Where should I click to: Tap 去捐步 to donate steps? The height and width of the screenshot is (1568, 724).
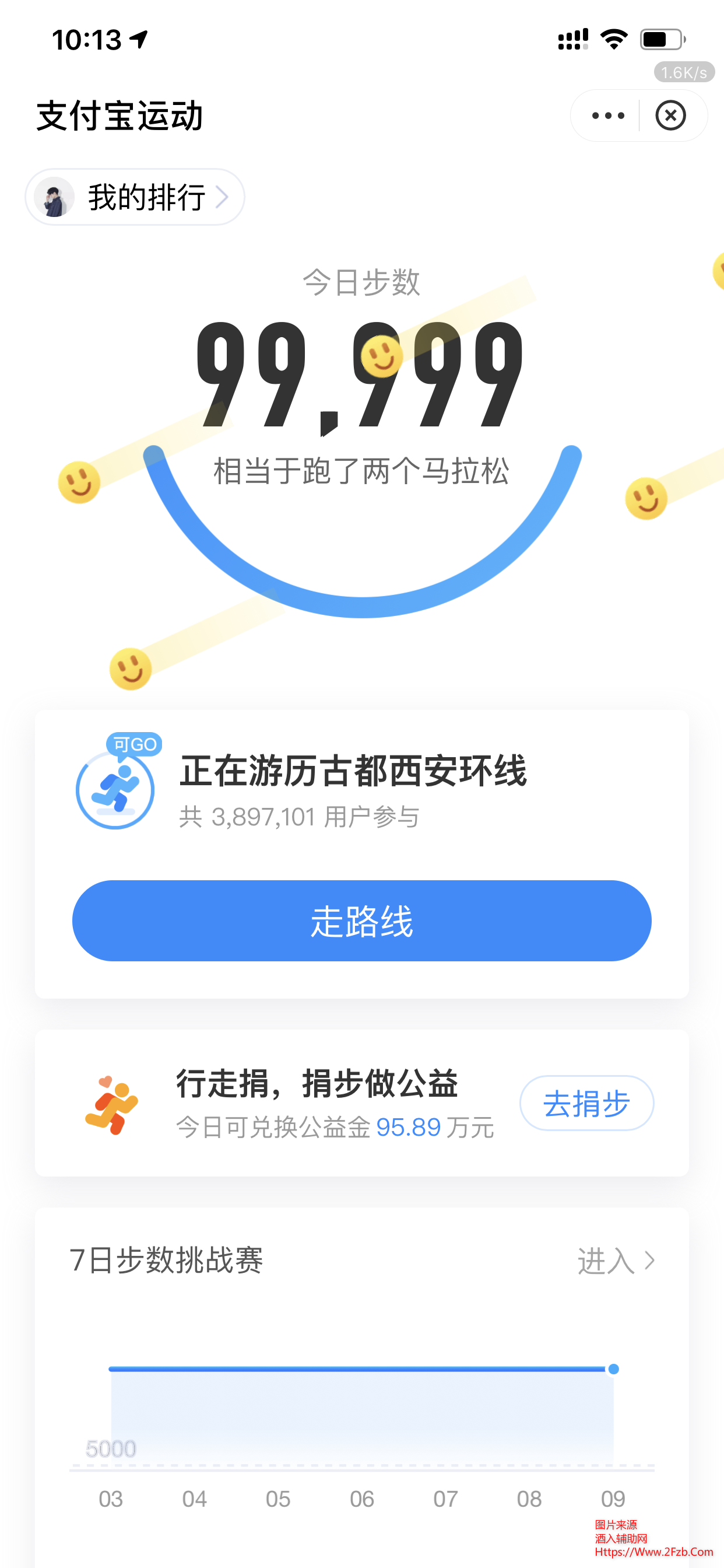point(586,1103)
